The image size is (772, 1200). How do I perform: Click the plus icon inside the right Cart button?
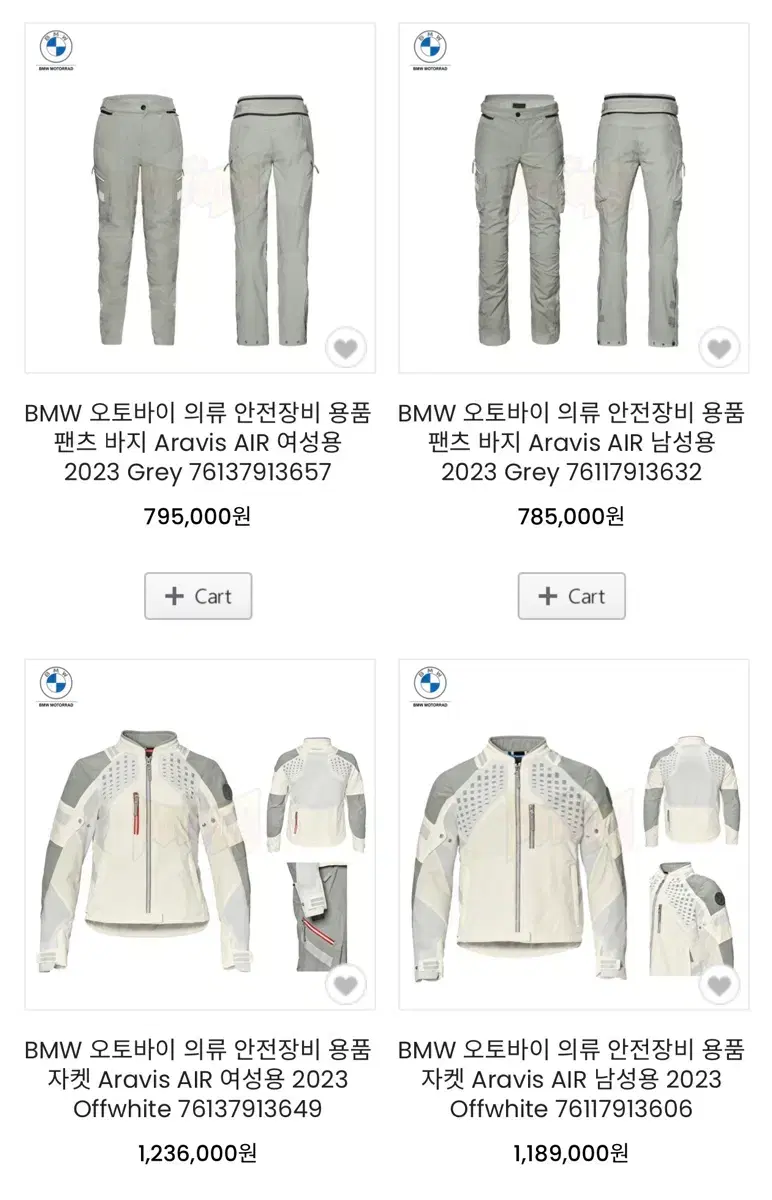click(x=545, y=596)
